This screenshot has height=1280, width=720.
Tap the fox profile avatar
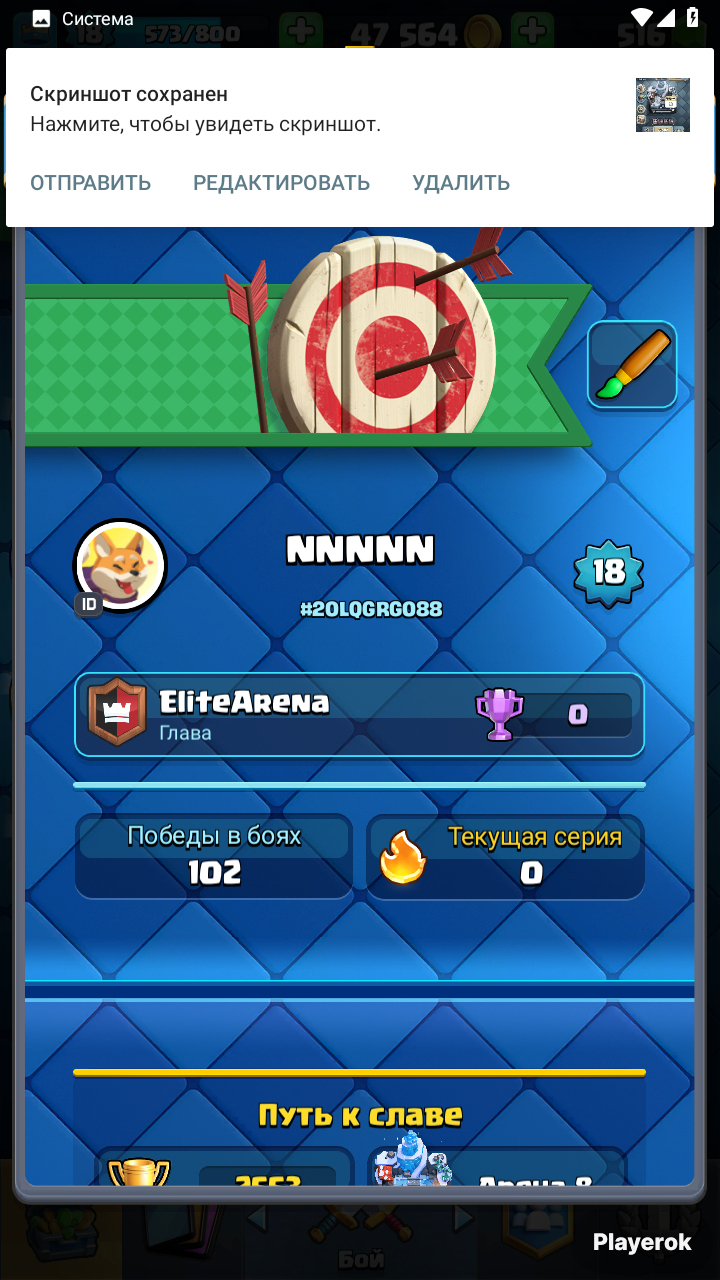(120, 565)
